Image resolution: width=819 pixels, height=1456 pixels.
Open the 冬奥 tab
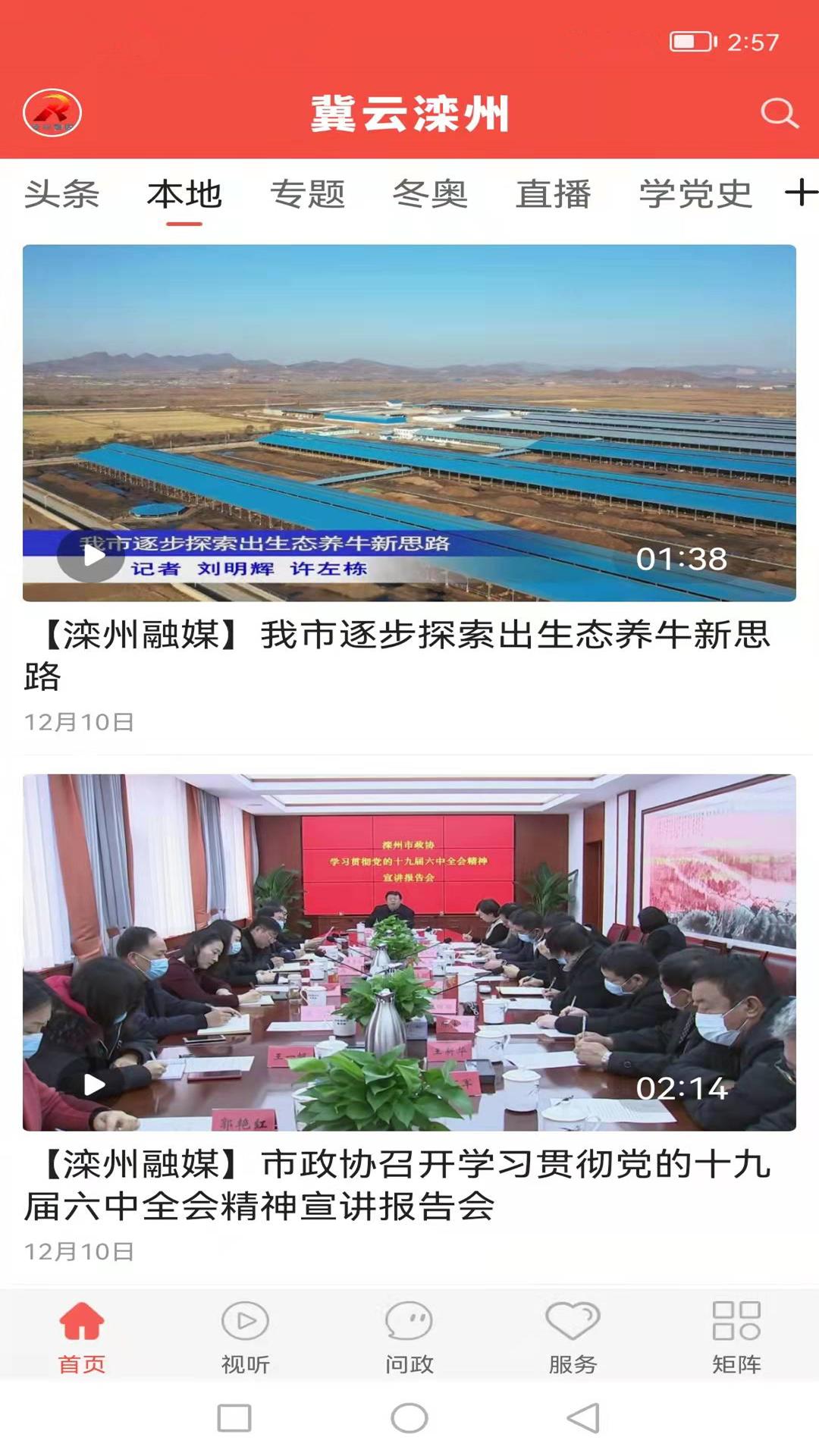430,194
